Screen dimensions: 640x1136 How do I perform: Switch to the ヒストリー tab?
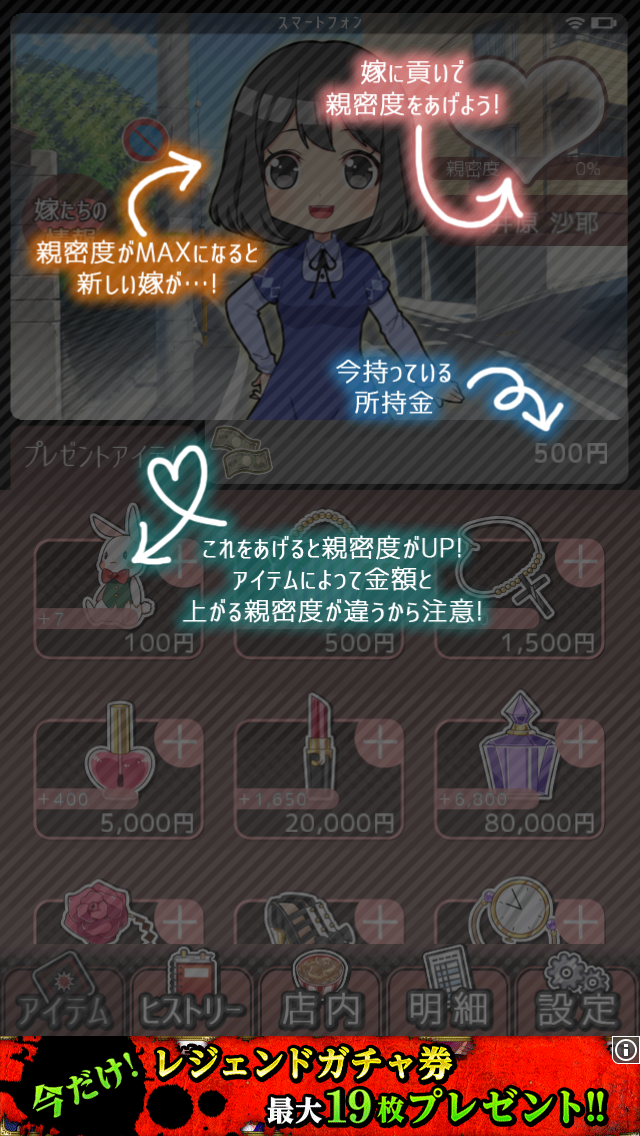point(190,997)
